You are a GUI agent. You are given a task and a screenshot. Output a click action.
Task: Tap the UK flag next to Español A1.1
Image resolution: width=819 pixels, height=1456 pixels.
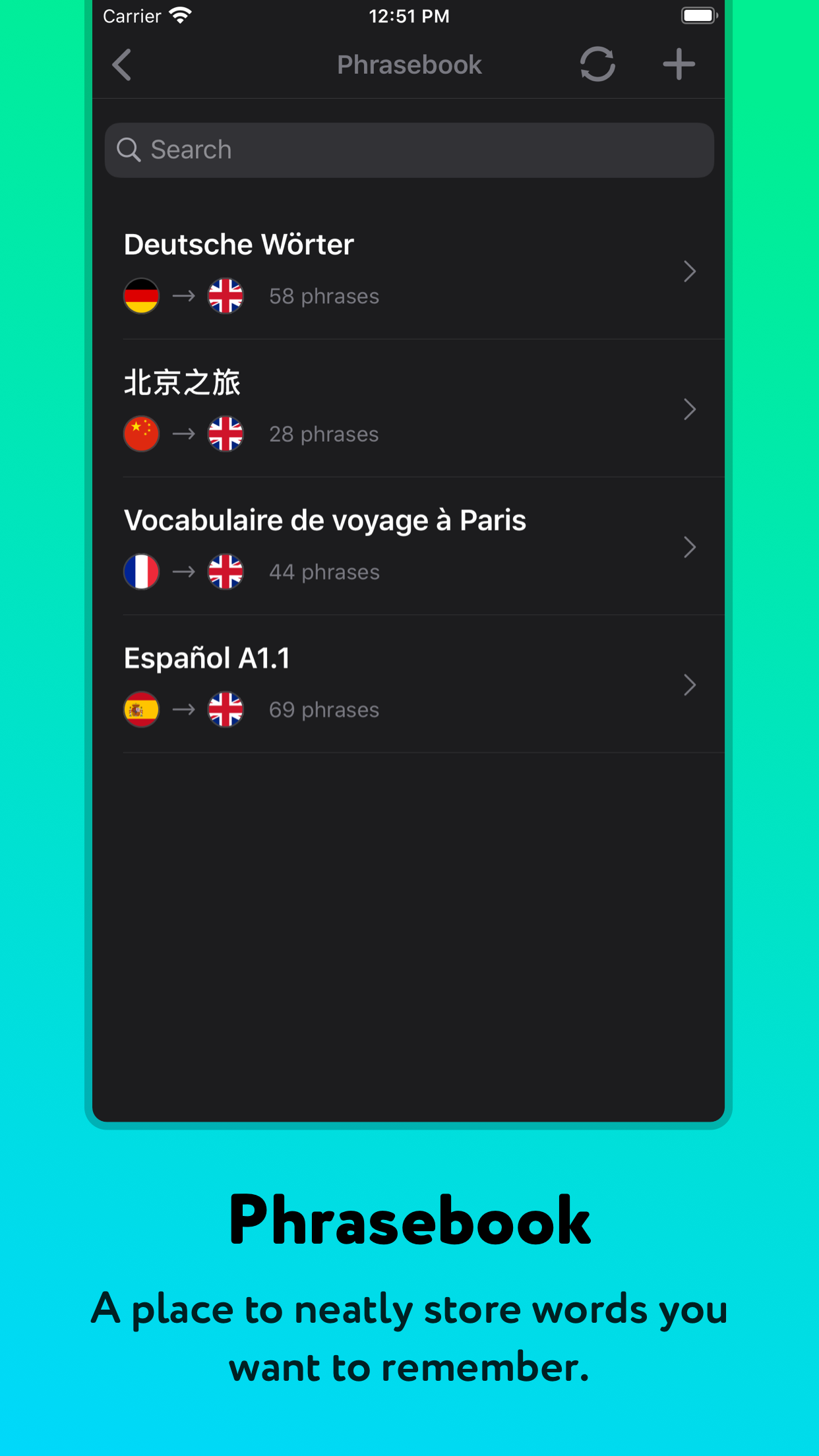click(225, 709)
